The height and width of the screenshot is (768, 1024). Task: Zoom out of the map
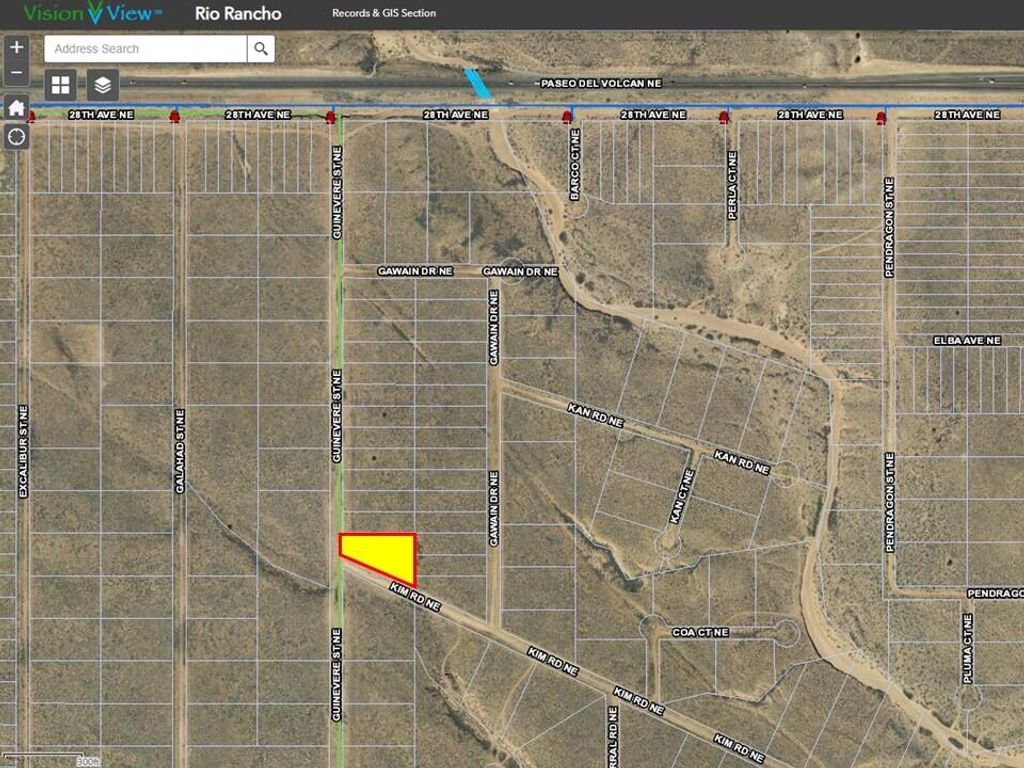(x=17, y=73)
